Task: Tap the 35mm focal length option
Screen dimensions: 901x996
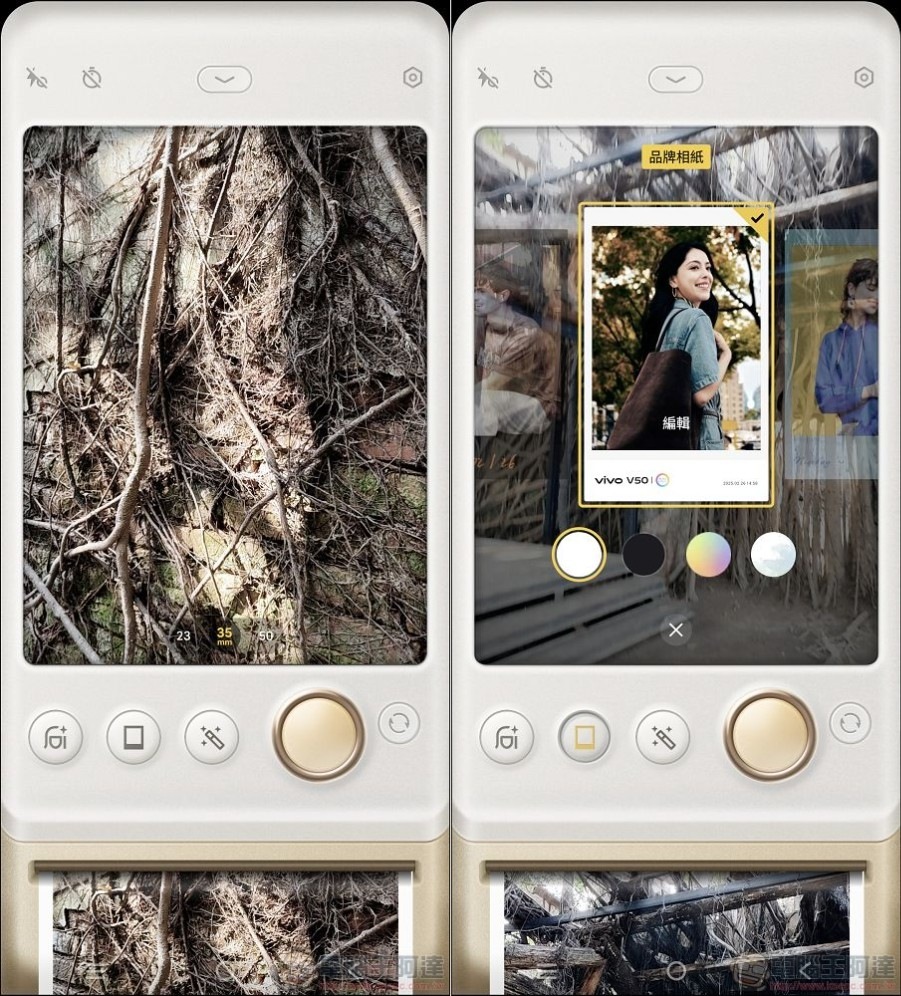Action: 224,635
